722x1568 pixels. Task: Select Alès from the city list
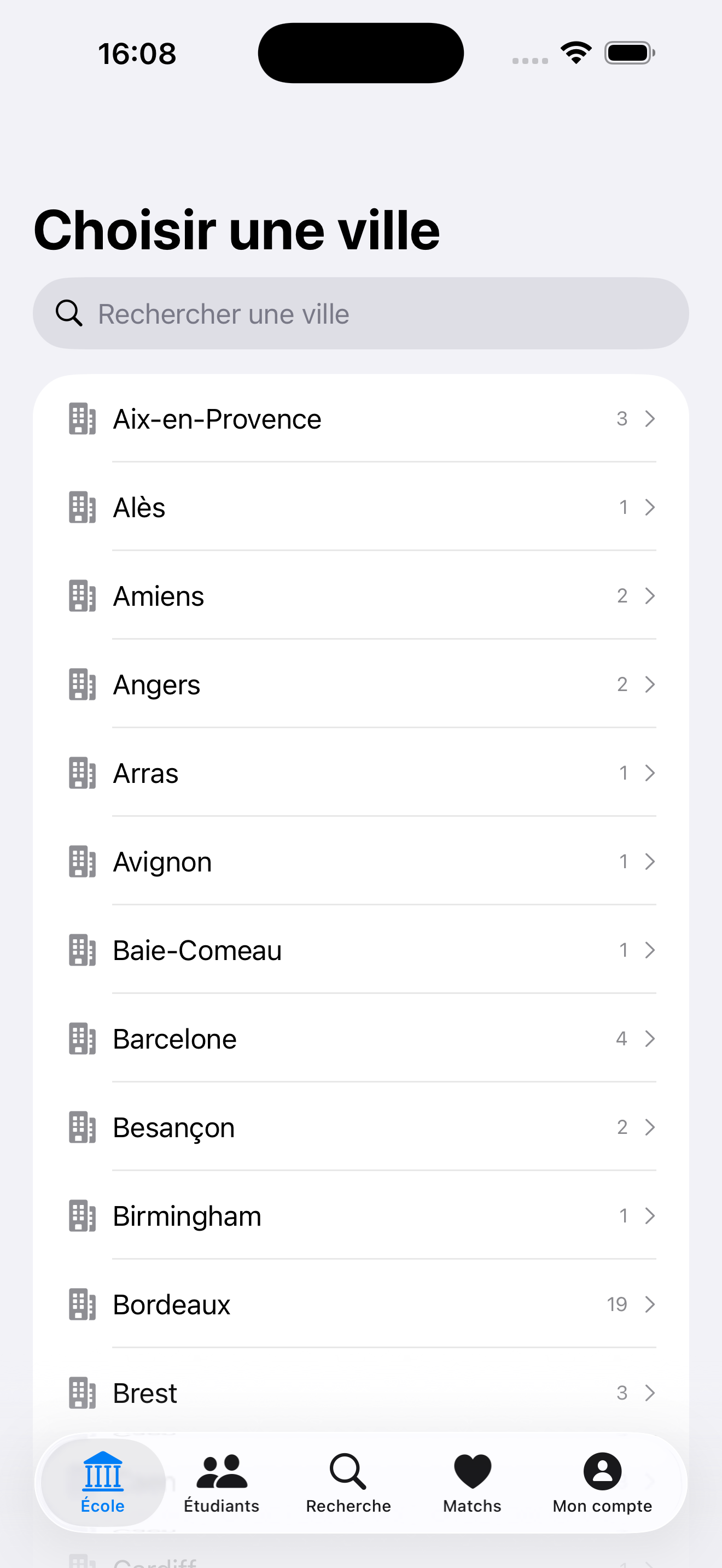click(x=360, y=507)
